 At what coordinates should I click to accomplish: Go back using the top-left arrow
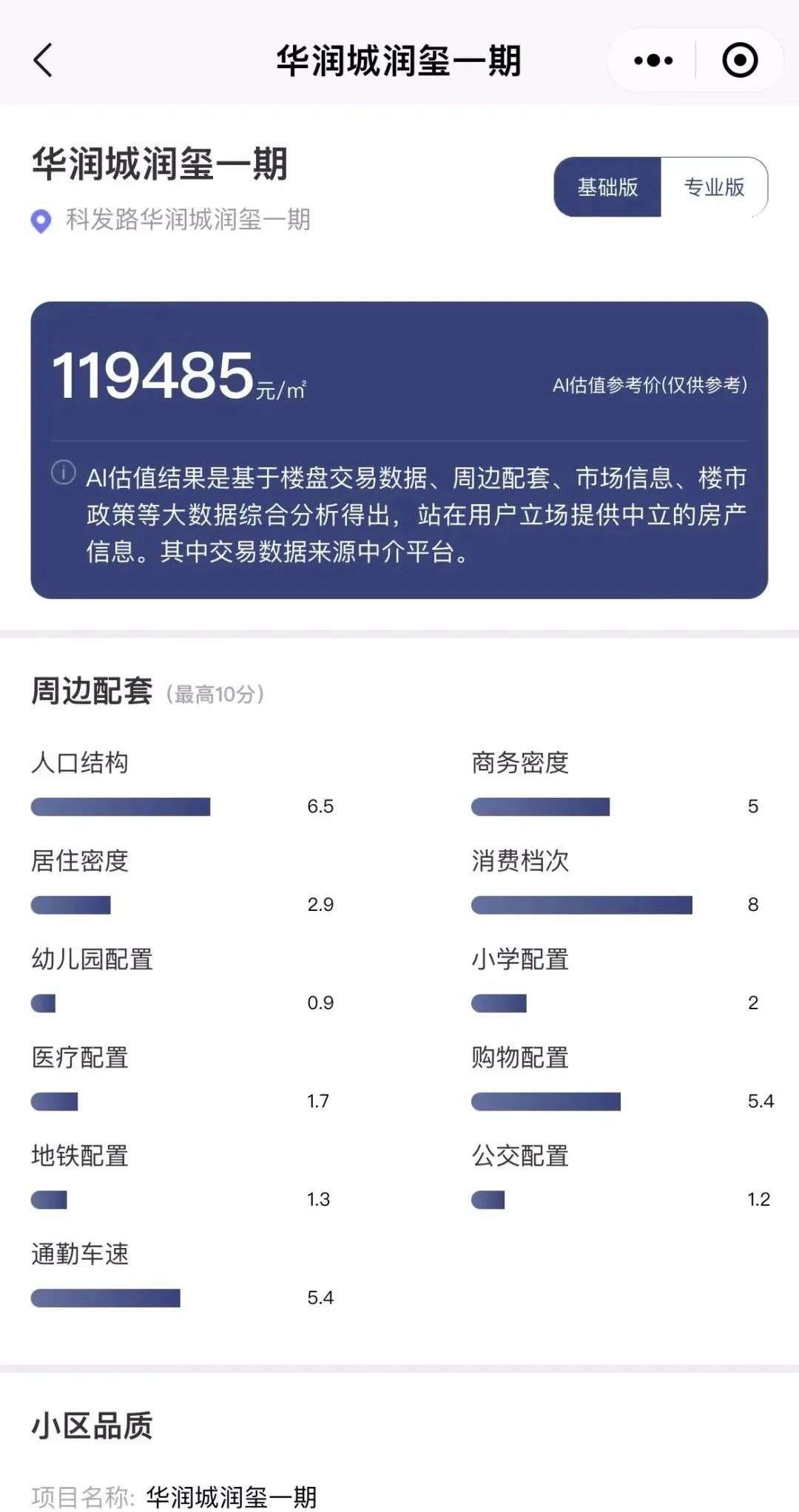click(x=44, y=60)
